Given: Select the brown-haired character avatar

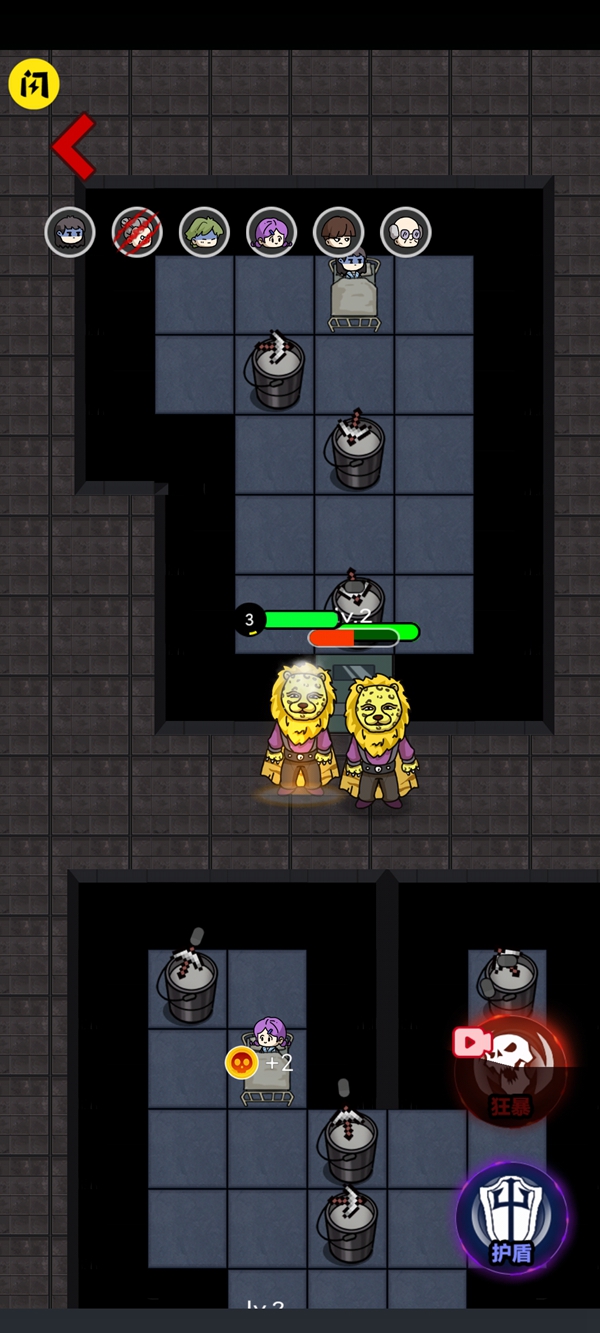Looking at the screenshot, I should [x=338, y=233].
